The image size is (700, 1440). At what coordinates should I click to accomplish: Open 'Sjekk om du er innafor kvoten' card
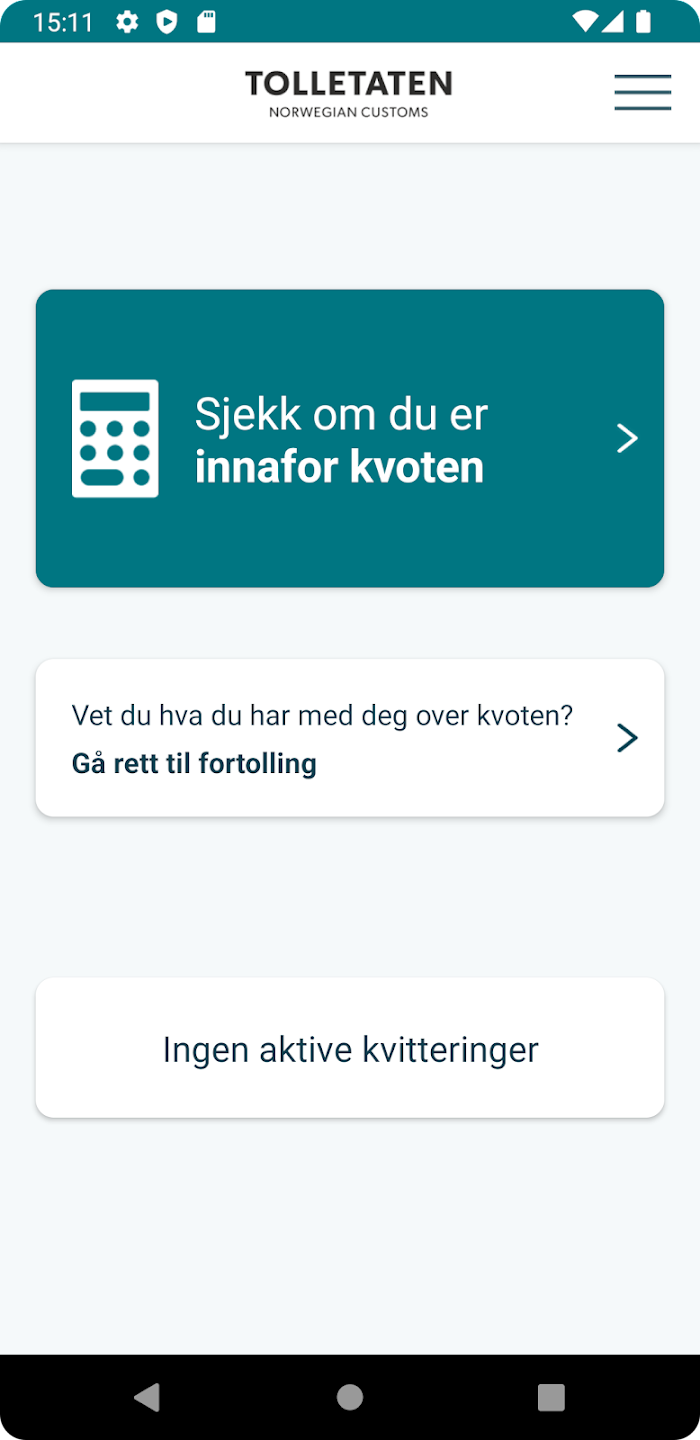tap(350, 438)
